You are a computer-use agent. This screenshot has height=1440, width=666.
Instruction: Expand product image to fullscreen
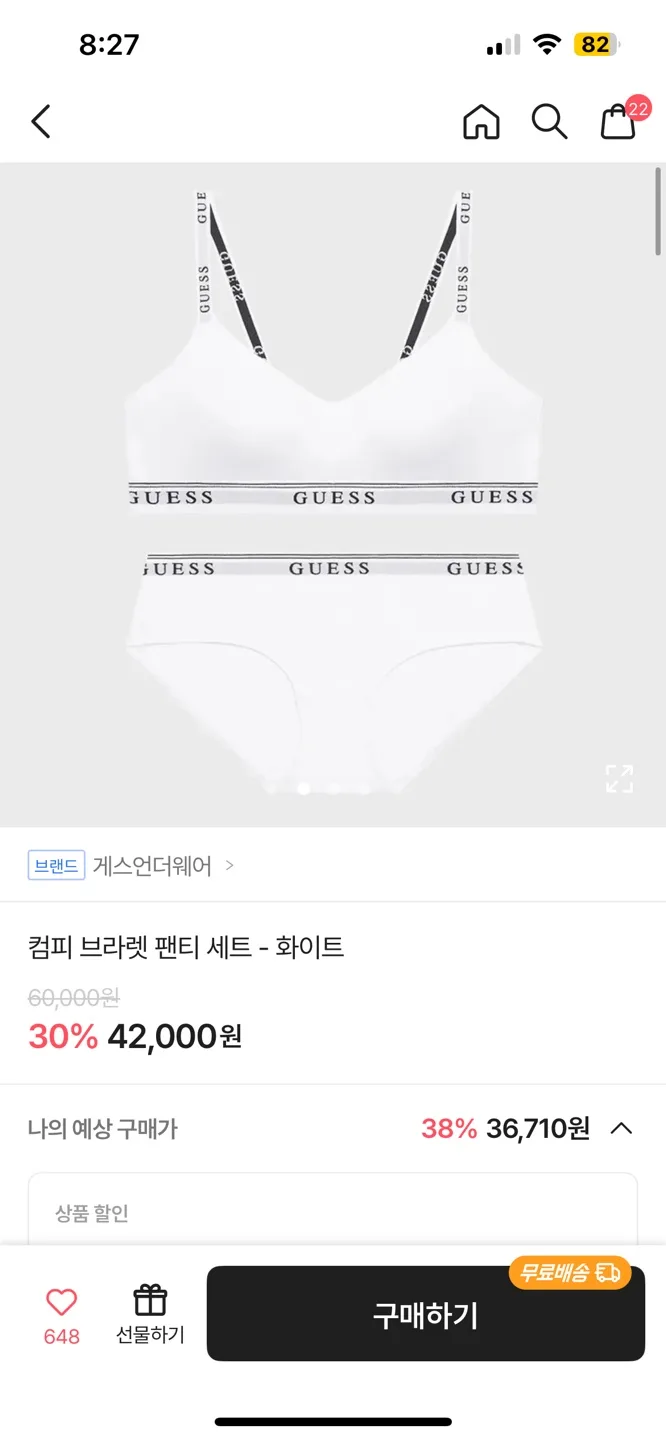(x=619, y=778)
